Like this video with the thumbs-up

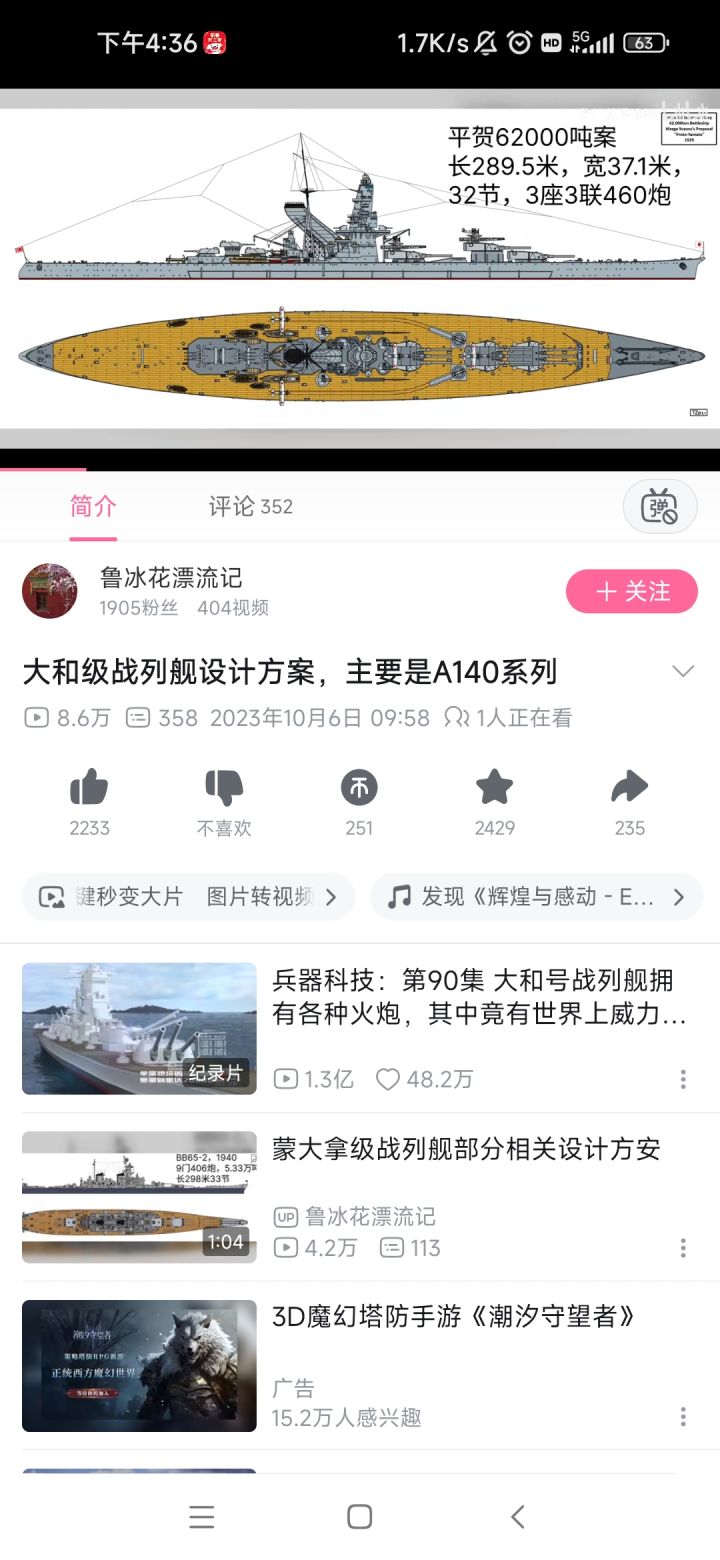coord(90,788)
